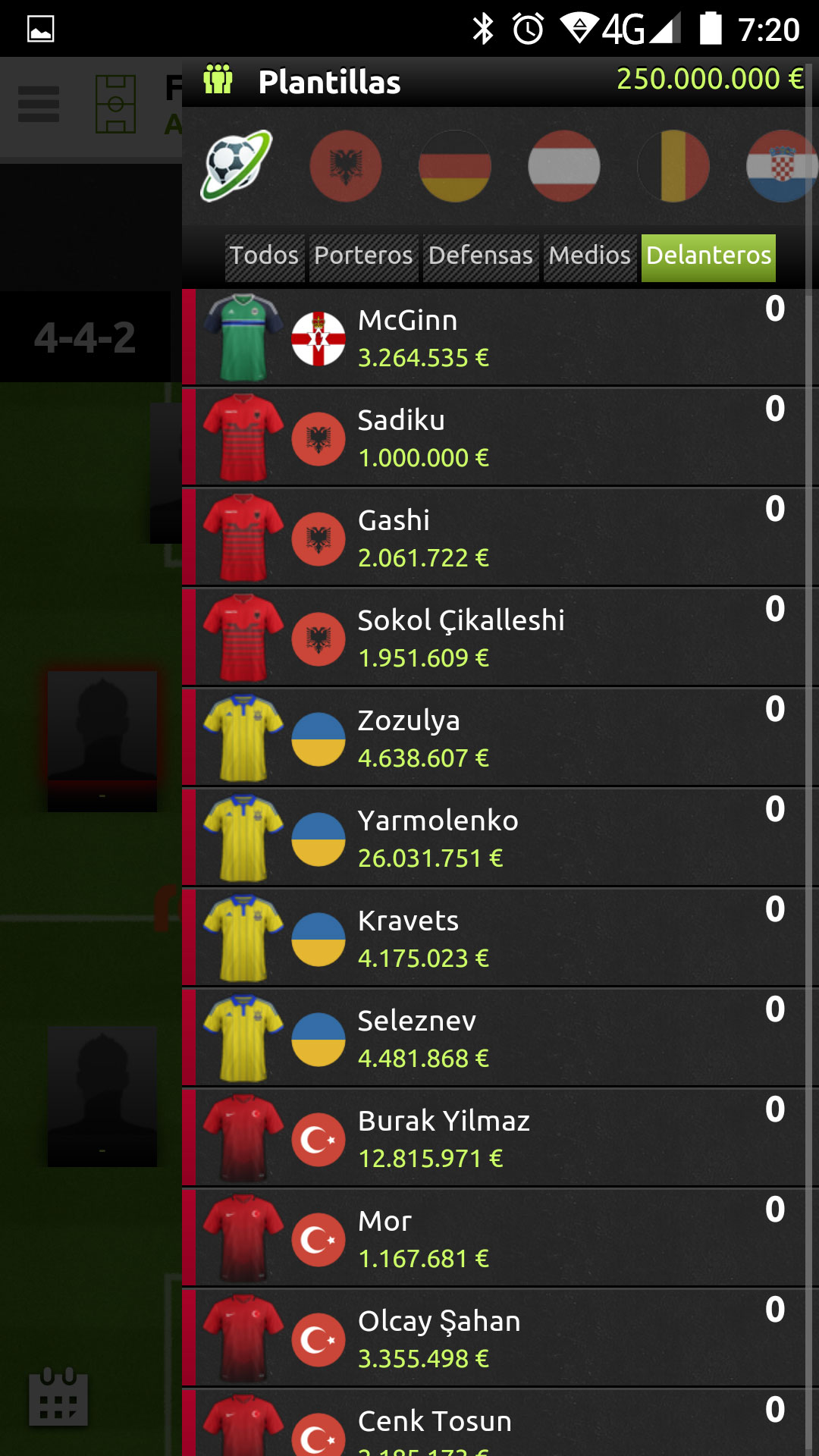Image resolution: width=819 pixels, height=1456 pixels.
Task: Select Gashi from the forwards list
Action: click(x=493, y=538)
